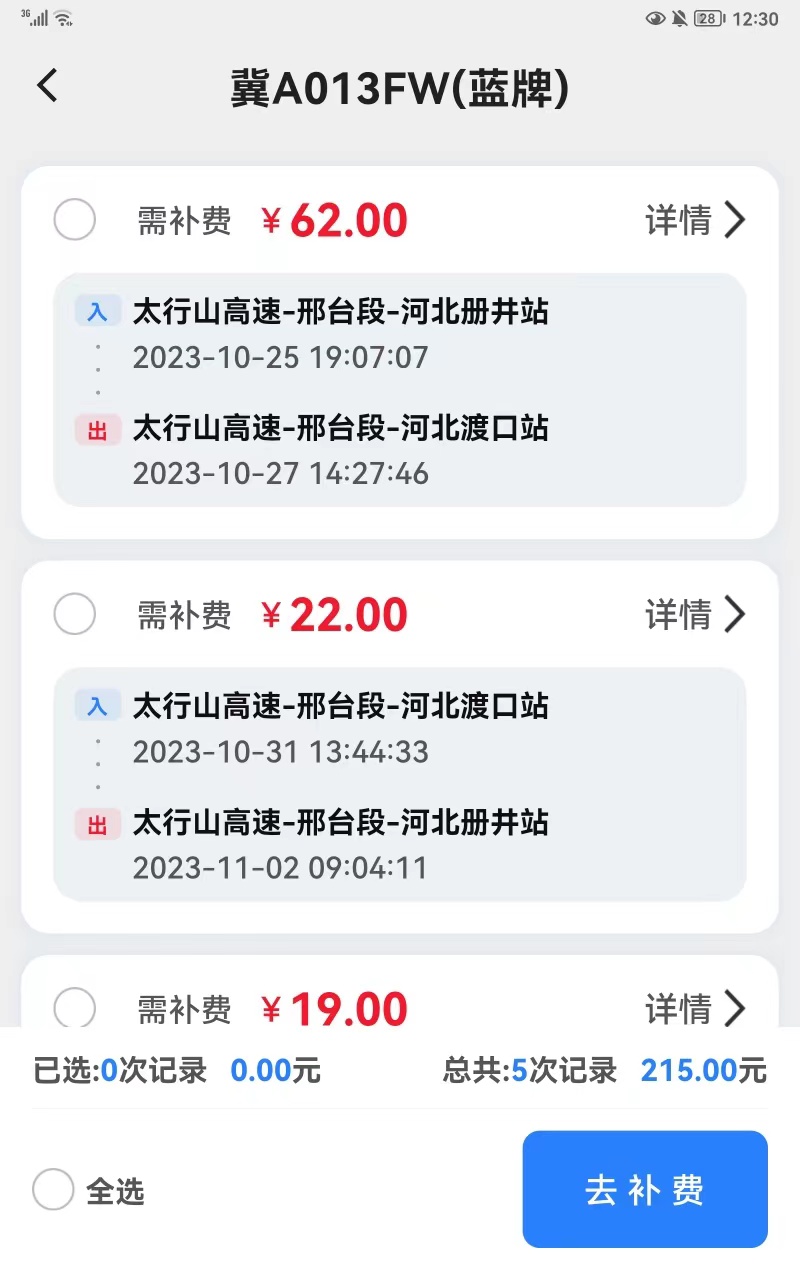The image size is (800, 1280).
Task: Click the eye icon in the status bar
Action: pyautogui.click(x=656, y=18)
